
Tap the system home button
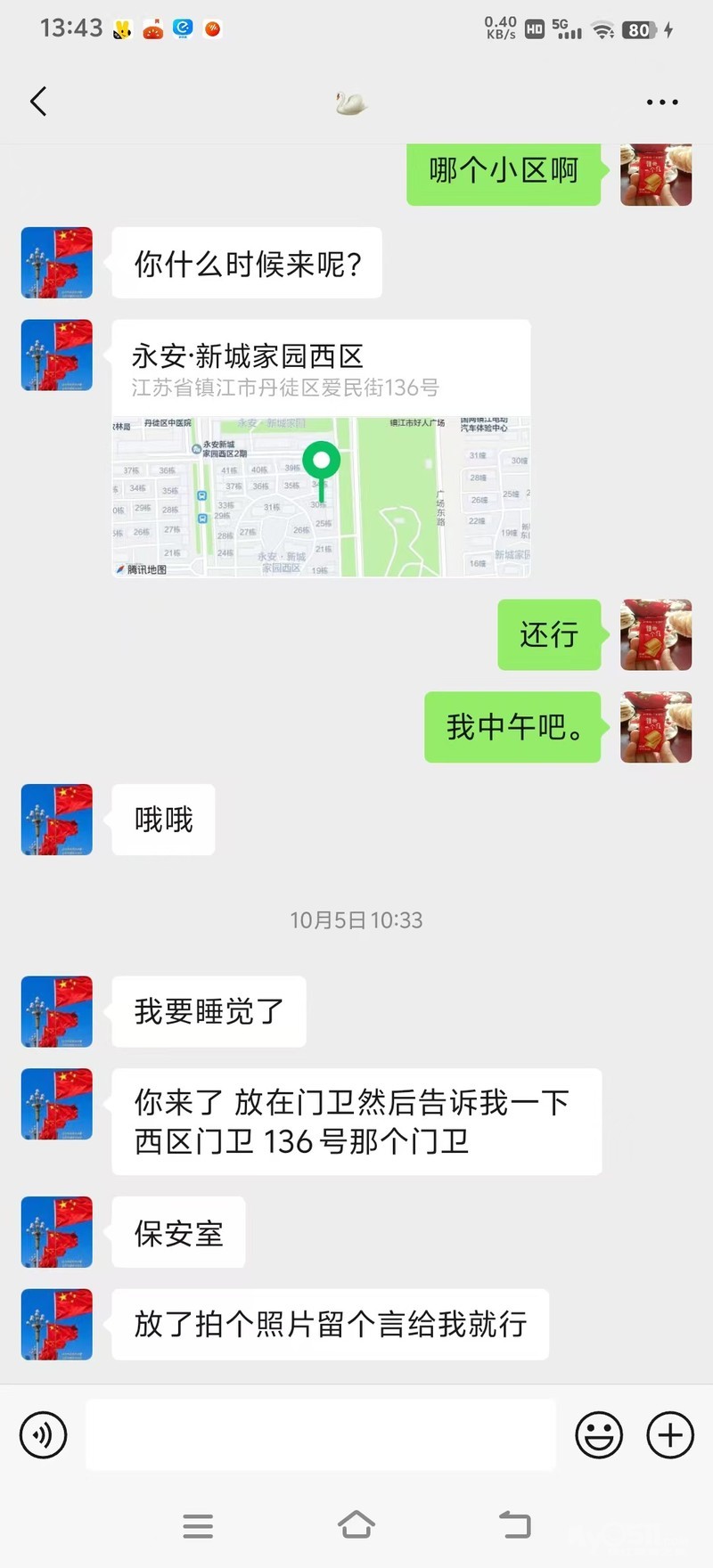tap(356, 1525)
